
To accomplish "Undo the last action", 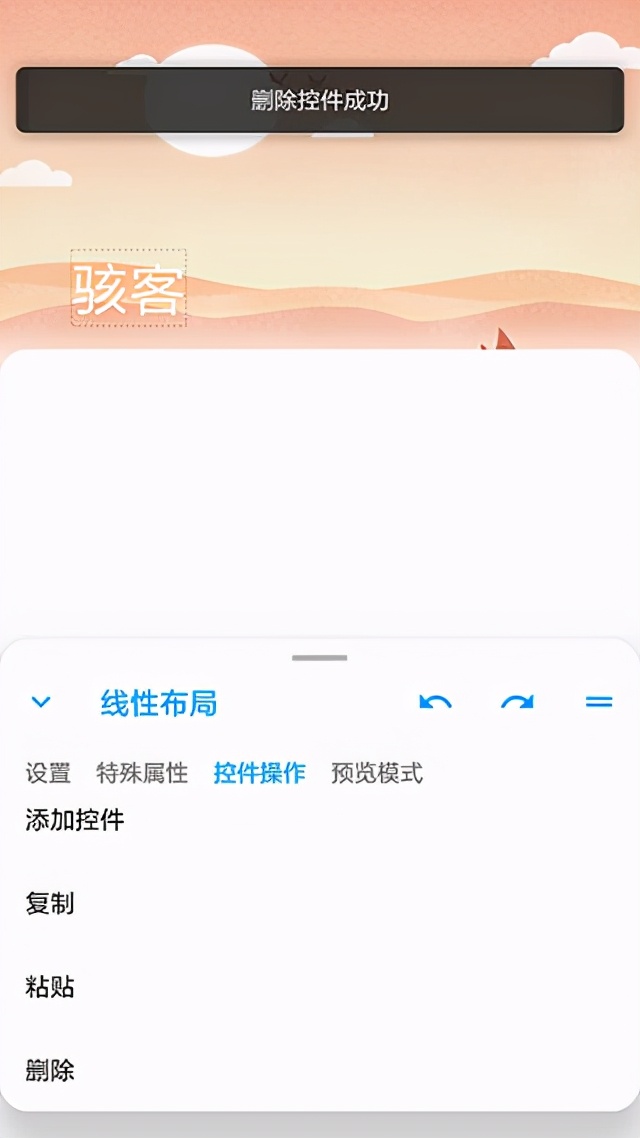I will (435, 702).
